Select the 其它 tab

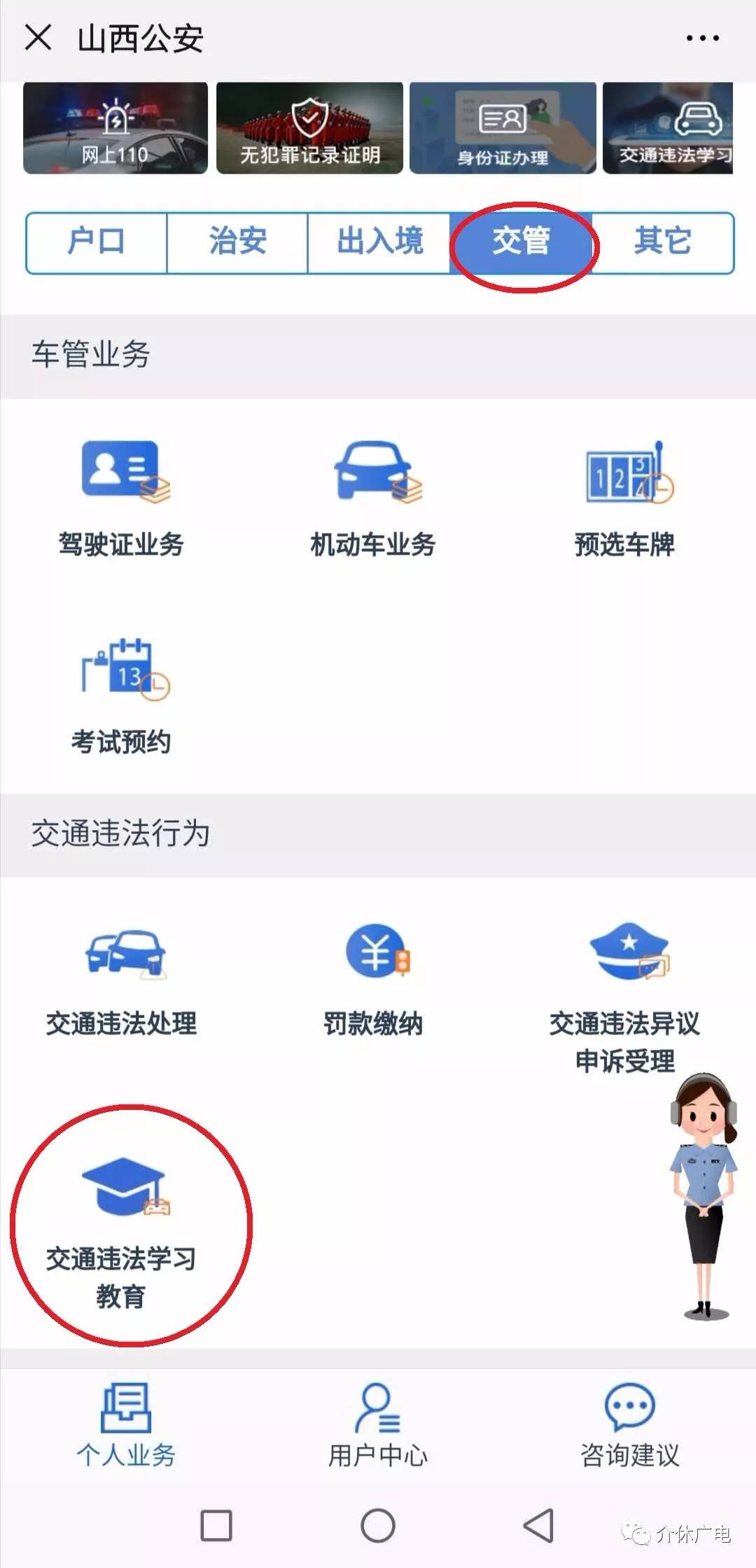[662, 243]
